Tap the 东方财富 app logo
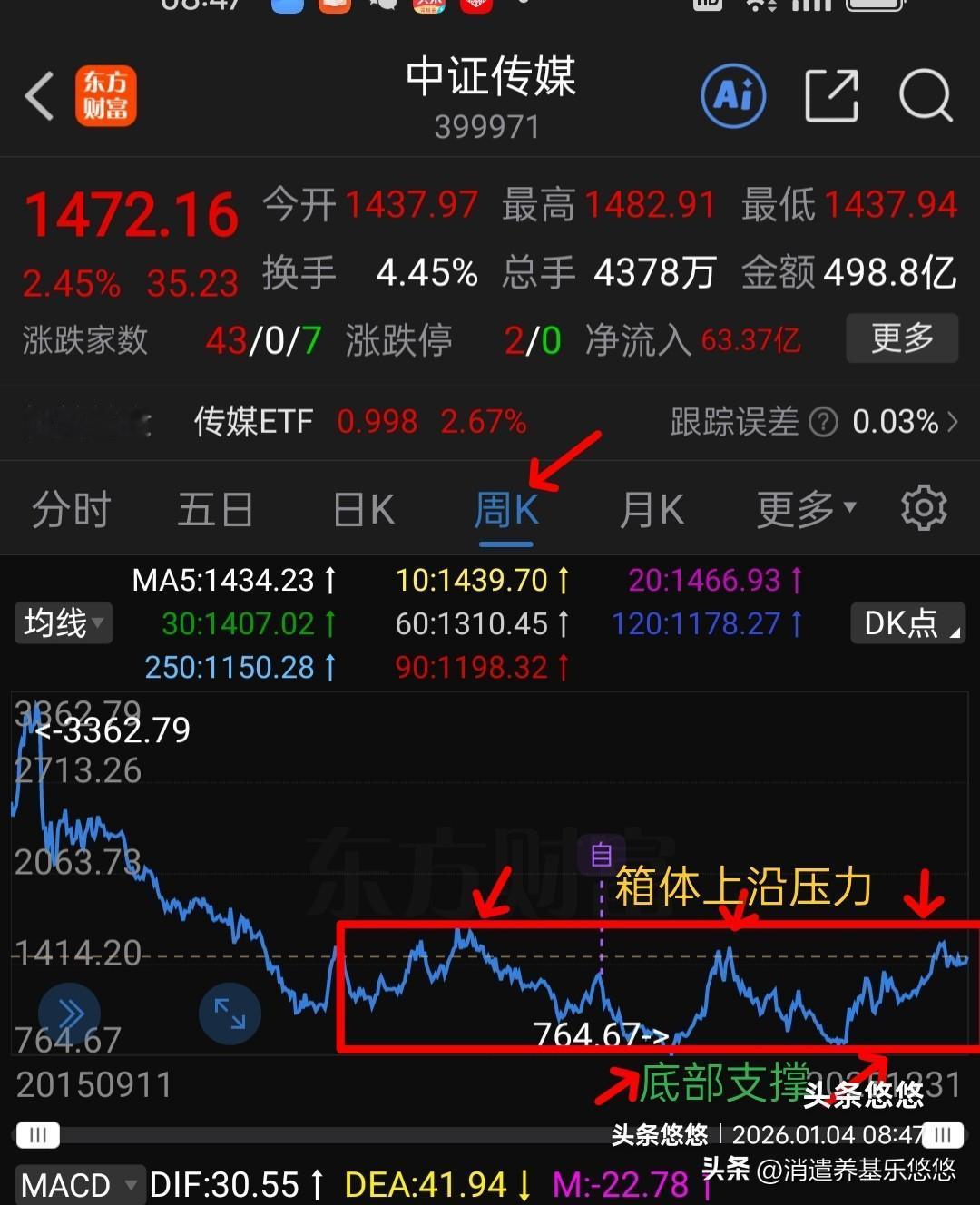 pos(107,95)
